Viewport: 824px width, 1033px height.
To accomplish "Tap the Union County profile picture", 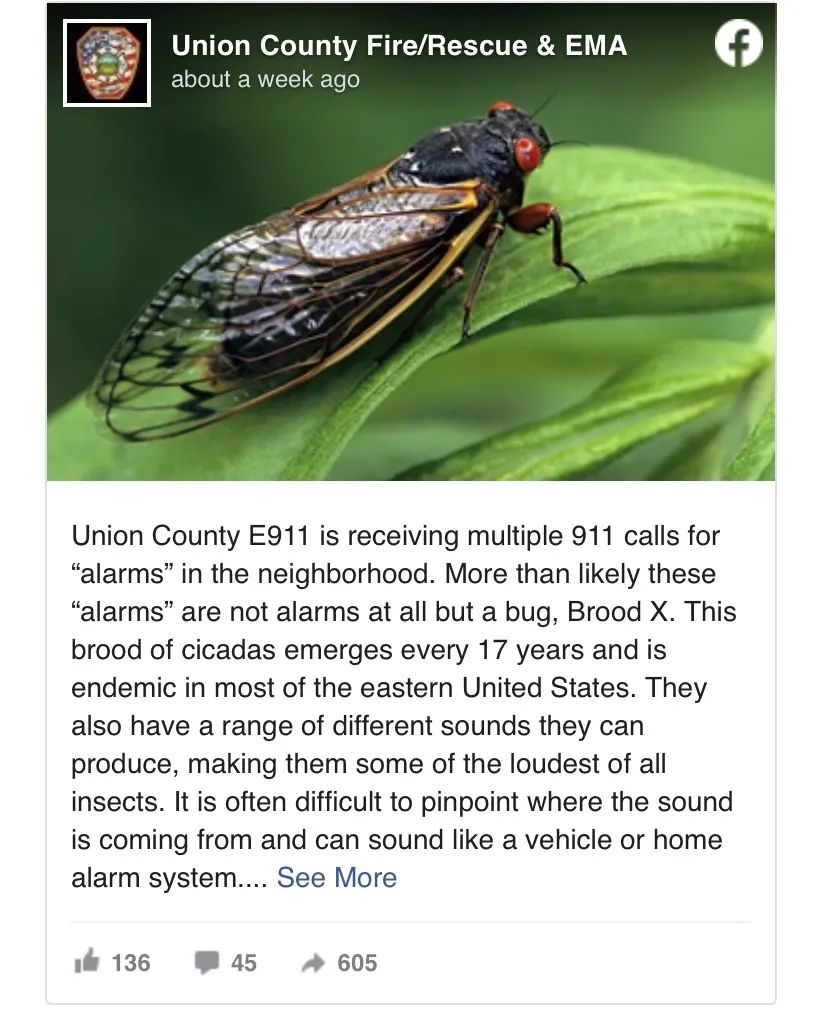I will pos(108,63).
